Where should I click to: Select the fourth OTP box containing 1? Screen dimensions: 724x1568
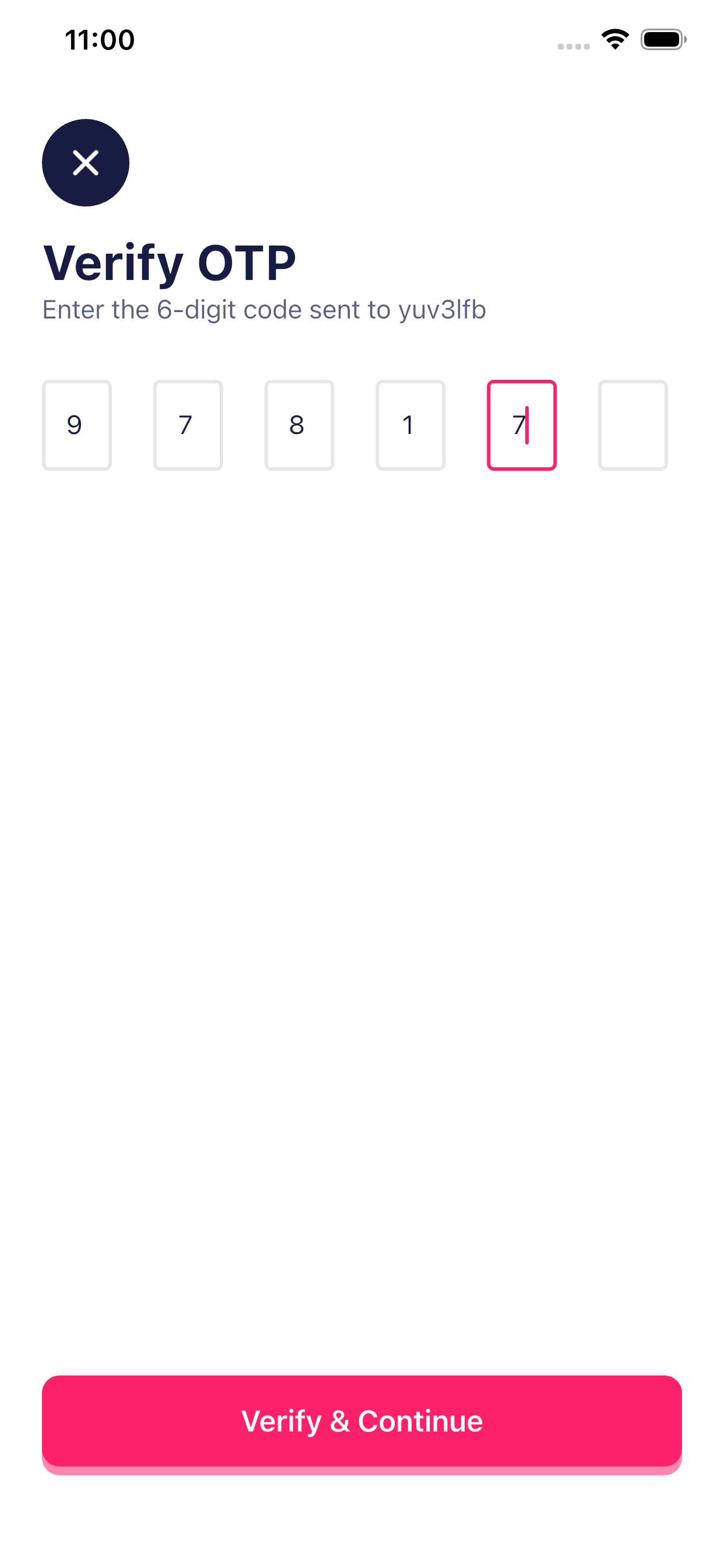pos(410,425)
